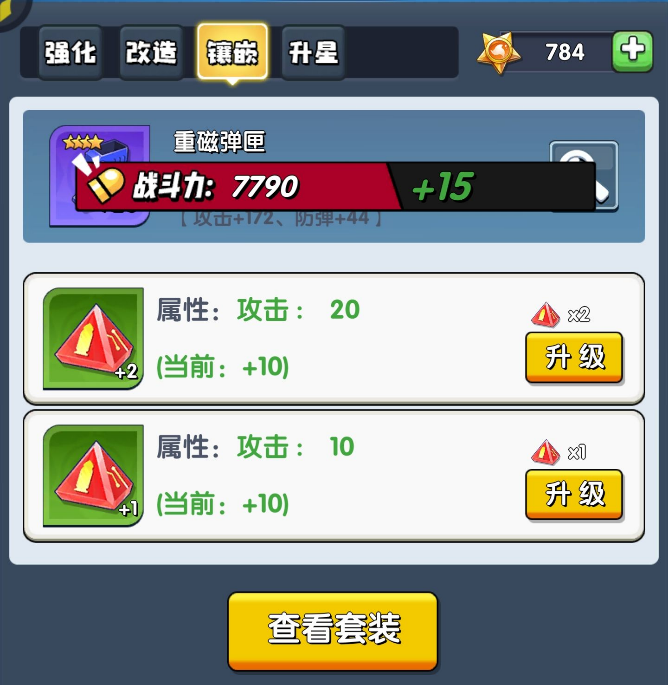Viewport: 668px width, 685px height.
Task: Tap 升级 for the attack 20 gem
Action: click(x=574, y=357)
